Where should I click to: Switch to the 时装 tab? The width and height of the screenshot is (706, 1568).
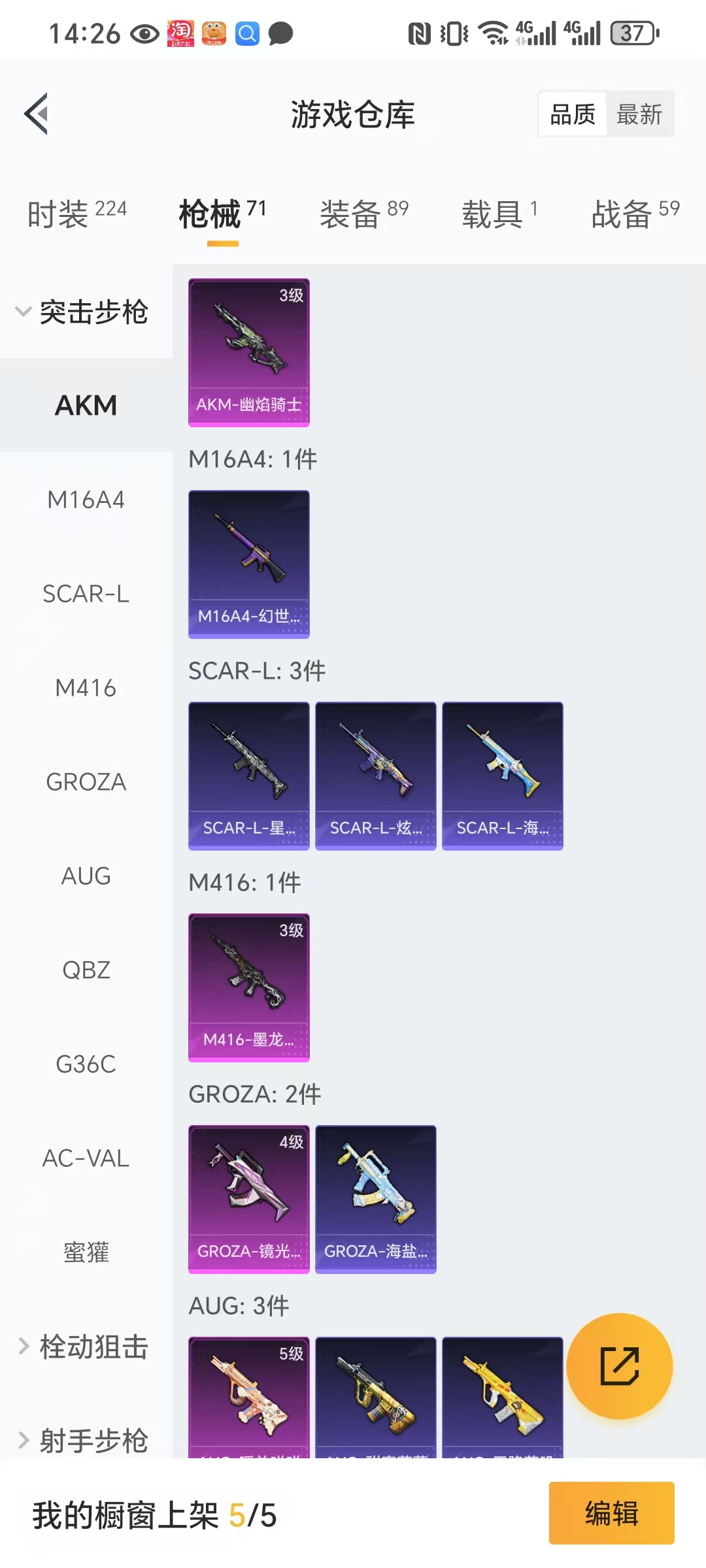pos(76,214)
